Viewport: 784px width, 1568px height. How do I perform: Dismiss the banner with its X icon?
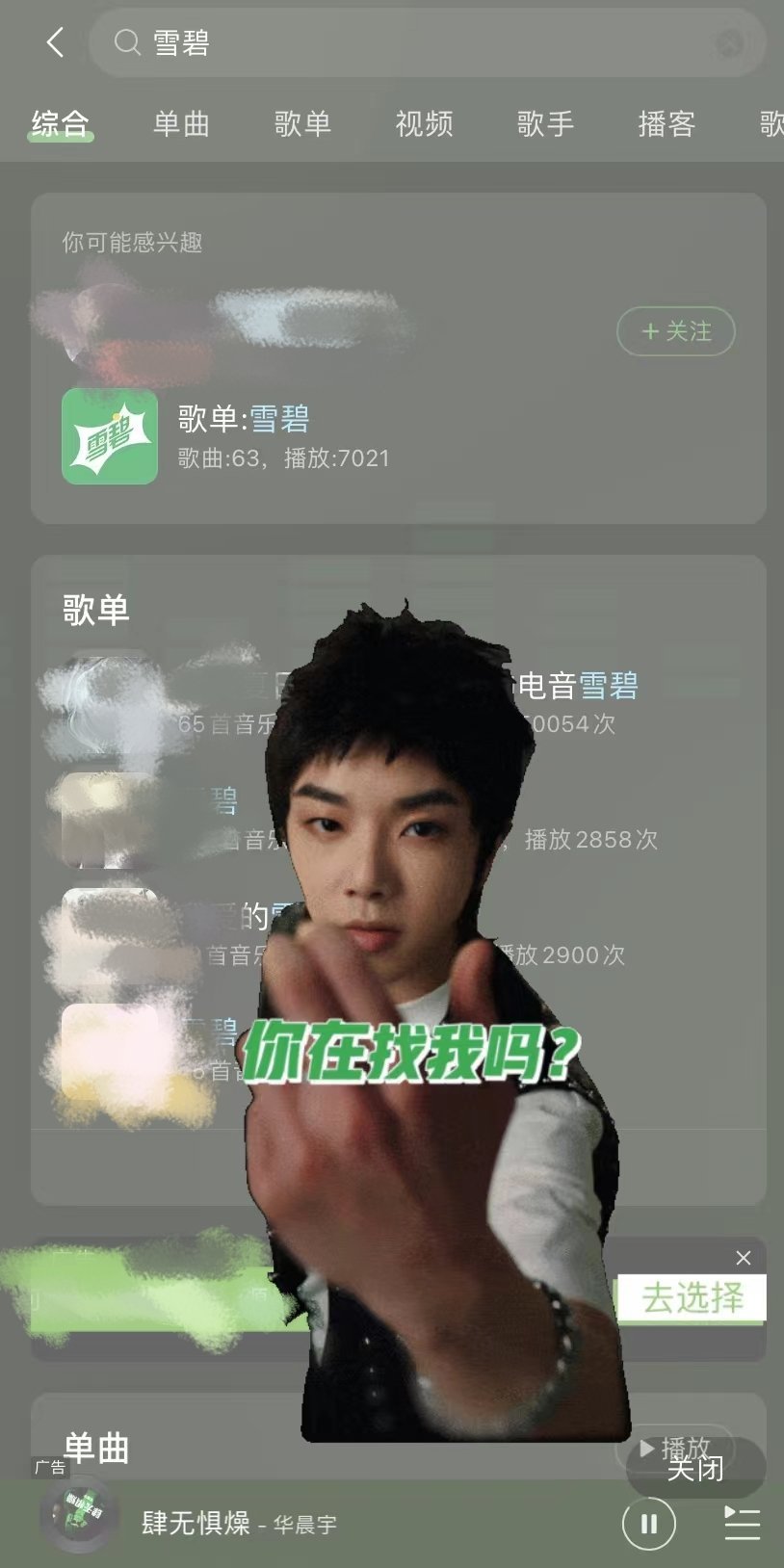tap(743, 1258)
